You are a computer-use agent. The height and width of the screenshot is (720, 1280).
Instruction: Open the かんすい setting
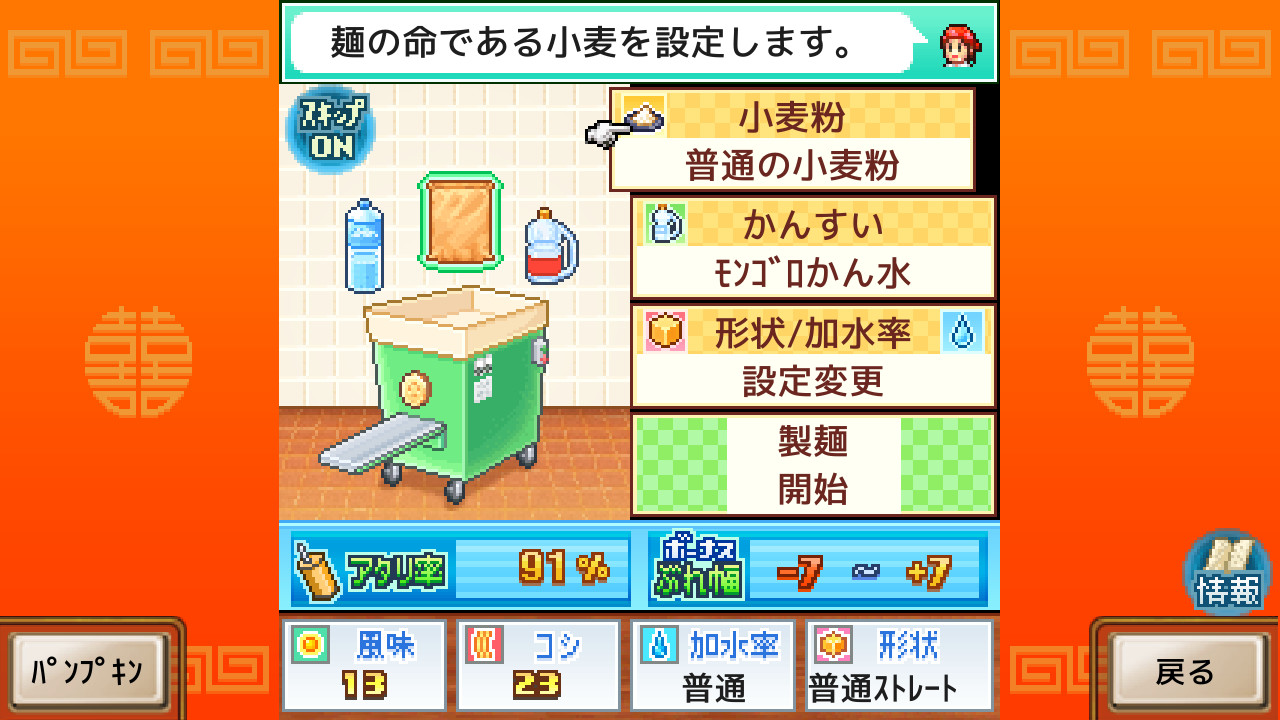pos(813,248)
